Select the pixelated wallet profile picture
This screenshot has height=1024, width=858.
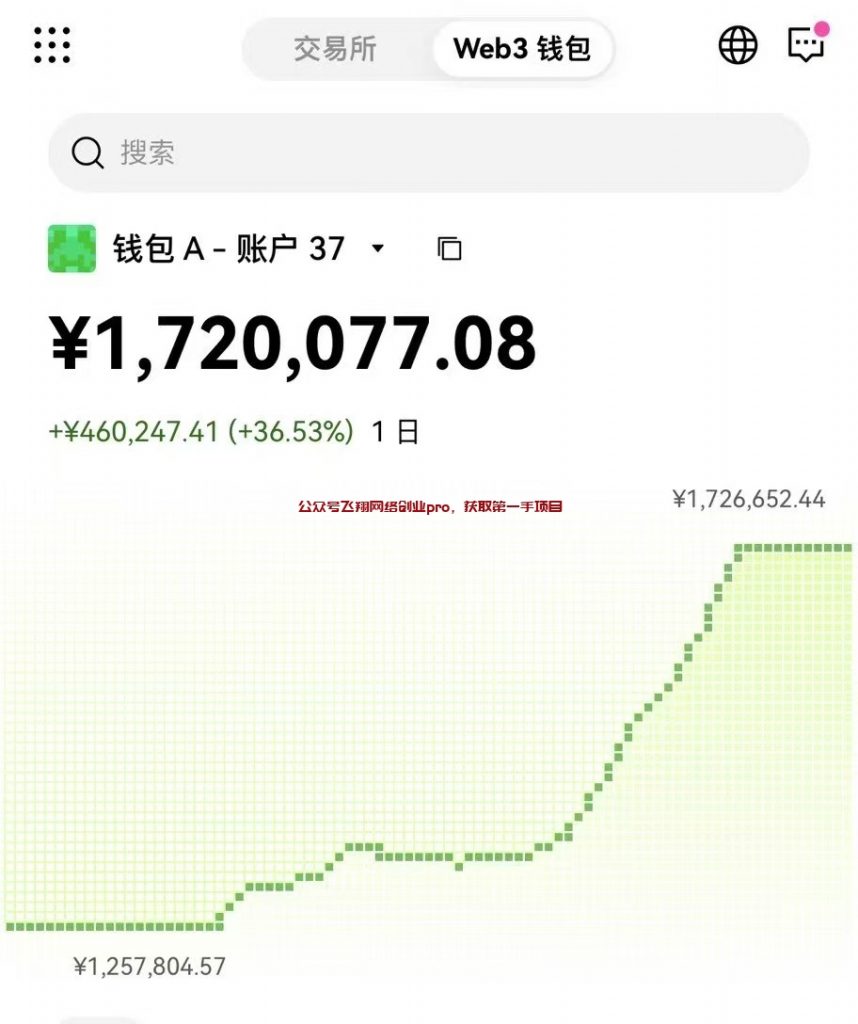(70, 247)
